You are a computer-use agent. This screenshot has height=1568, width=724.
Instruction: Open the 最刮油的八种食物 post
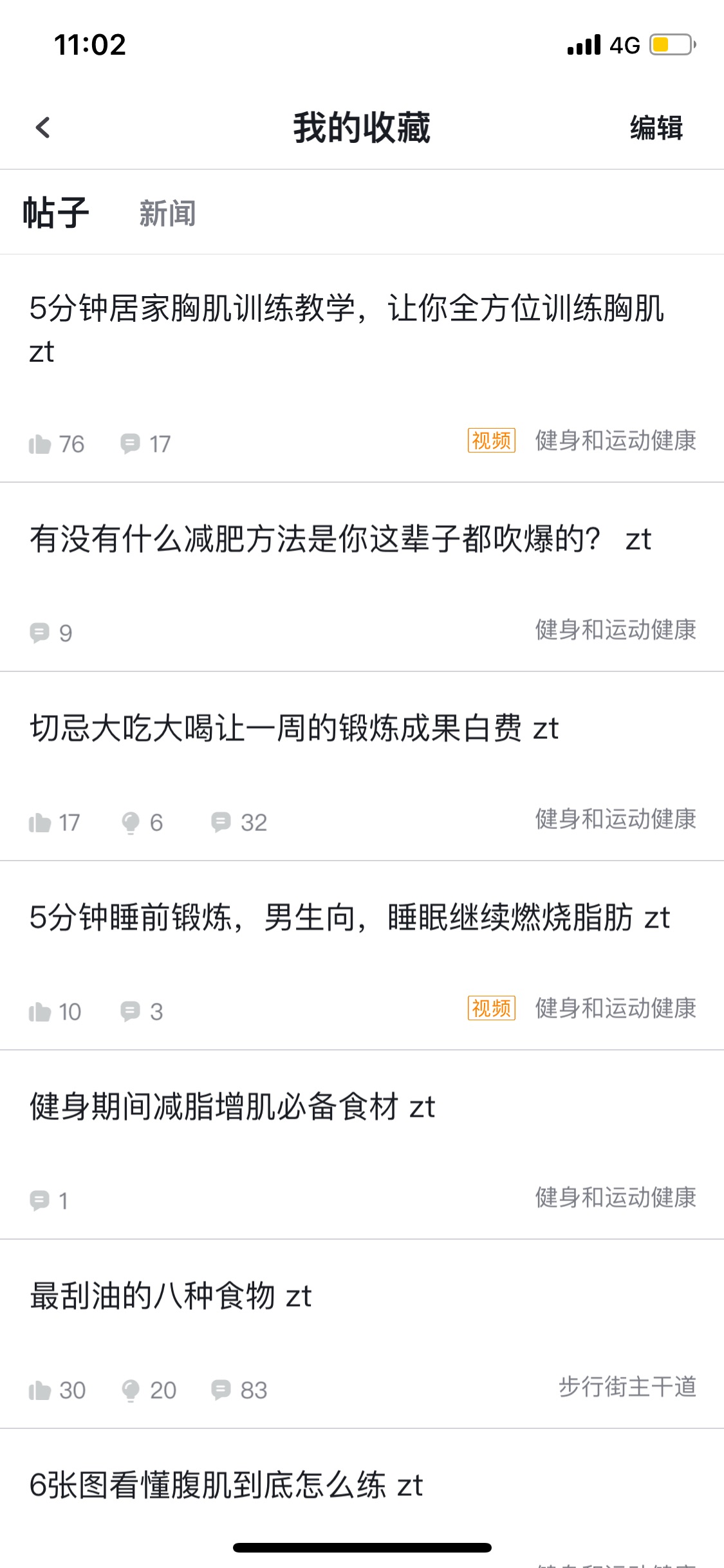(x=362, y=1334)
